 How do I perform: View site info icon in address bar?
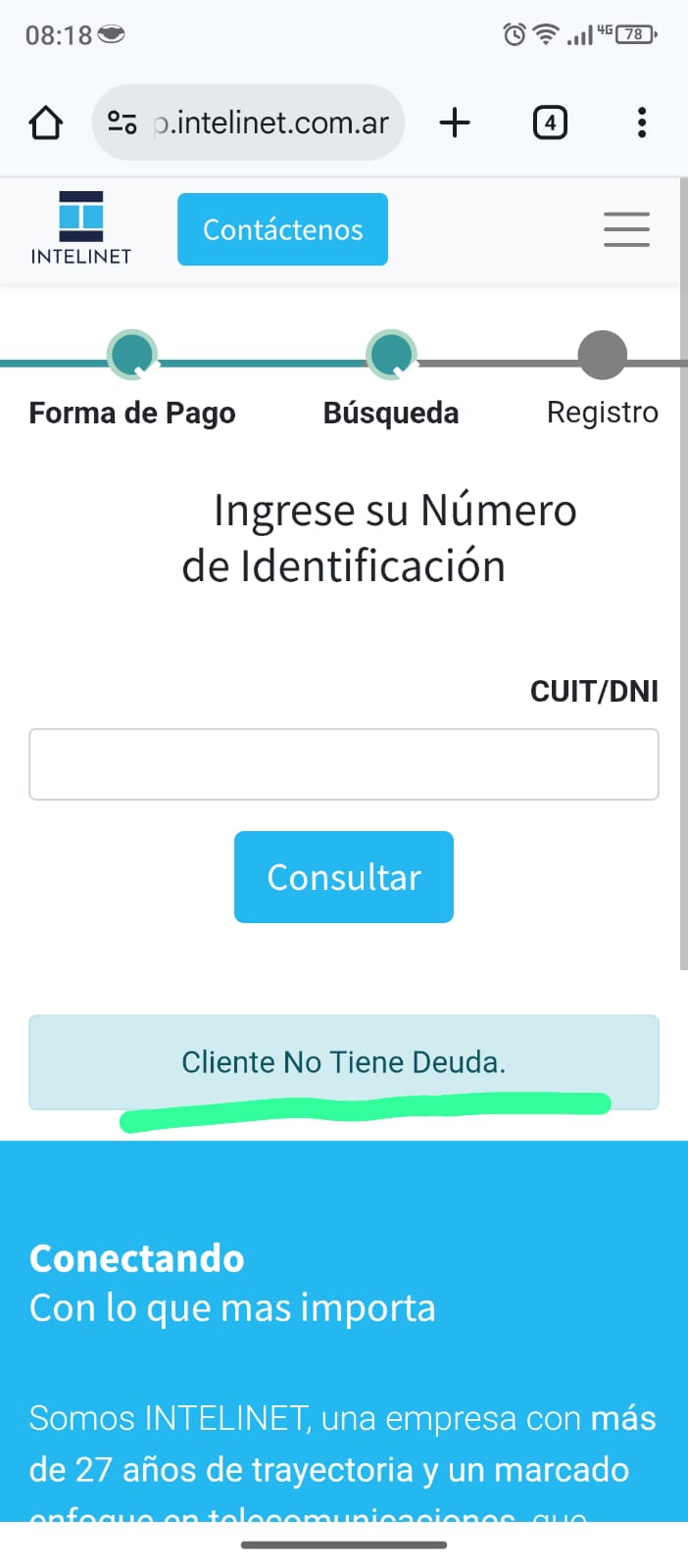tap(122, 122)
